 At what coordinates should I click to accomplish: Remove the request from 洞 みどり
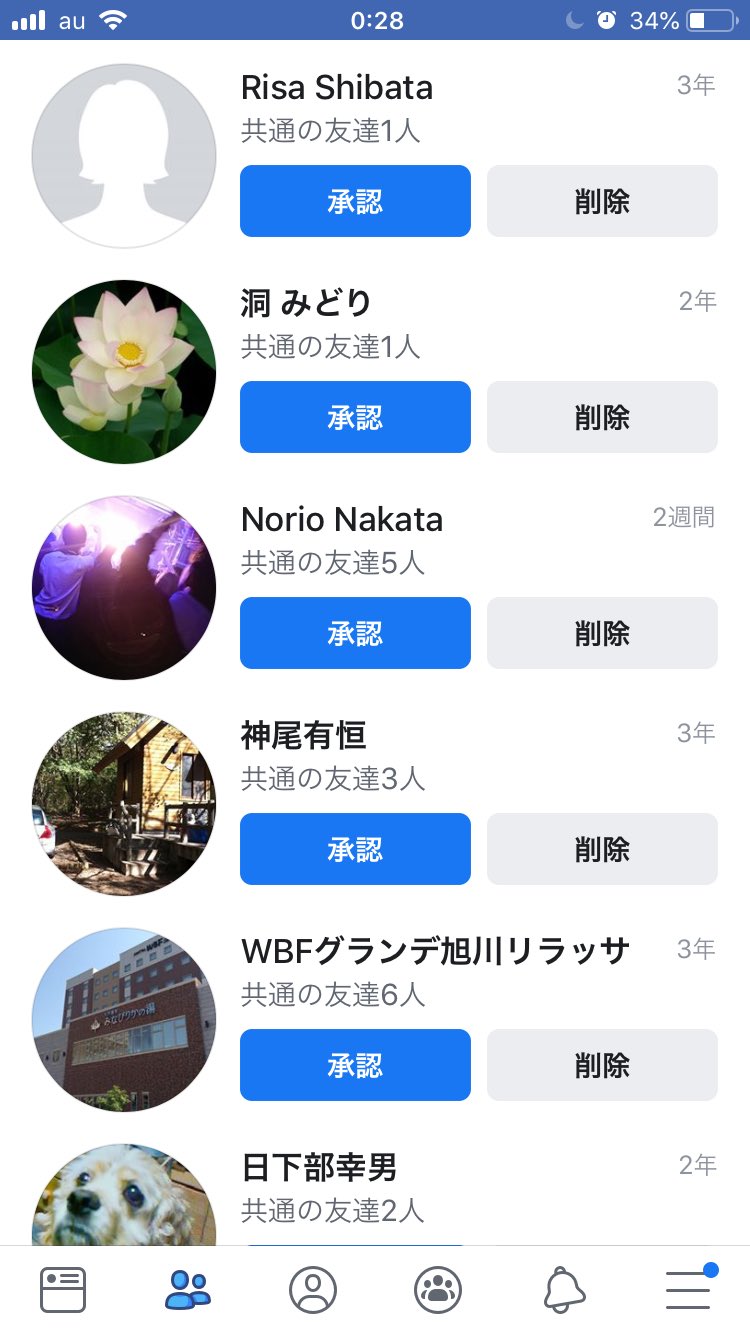coord(602,417)
